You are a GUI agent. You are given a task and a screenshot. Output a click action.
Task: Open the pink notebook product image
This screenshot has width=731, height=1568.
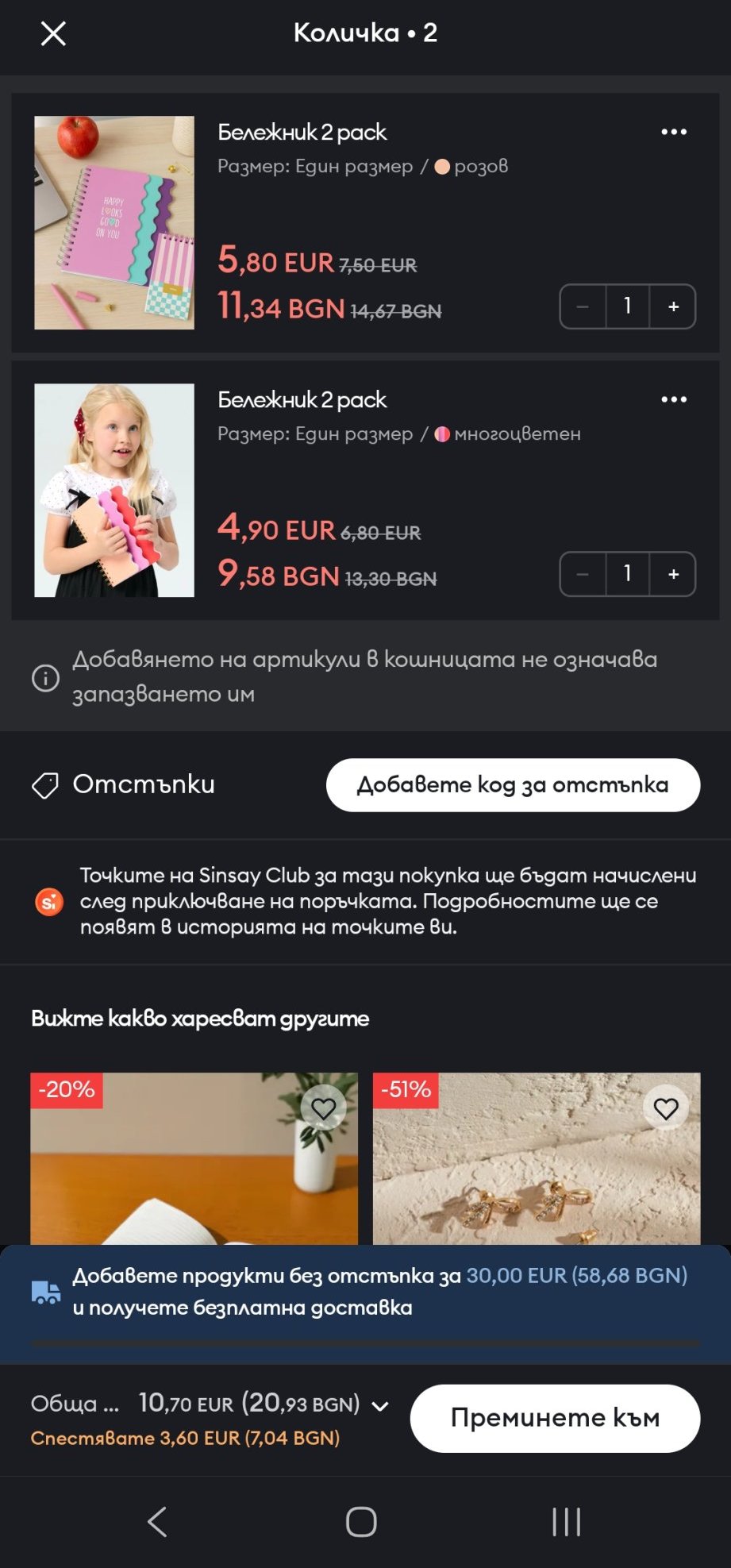click(114, 222)
